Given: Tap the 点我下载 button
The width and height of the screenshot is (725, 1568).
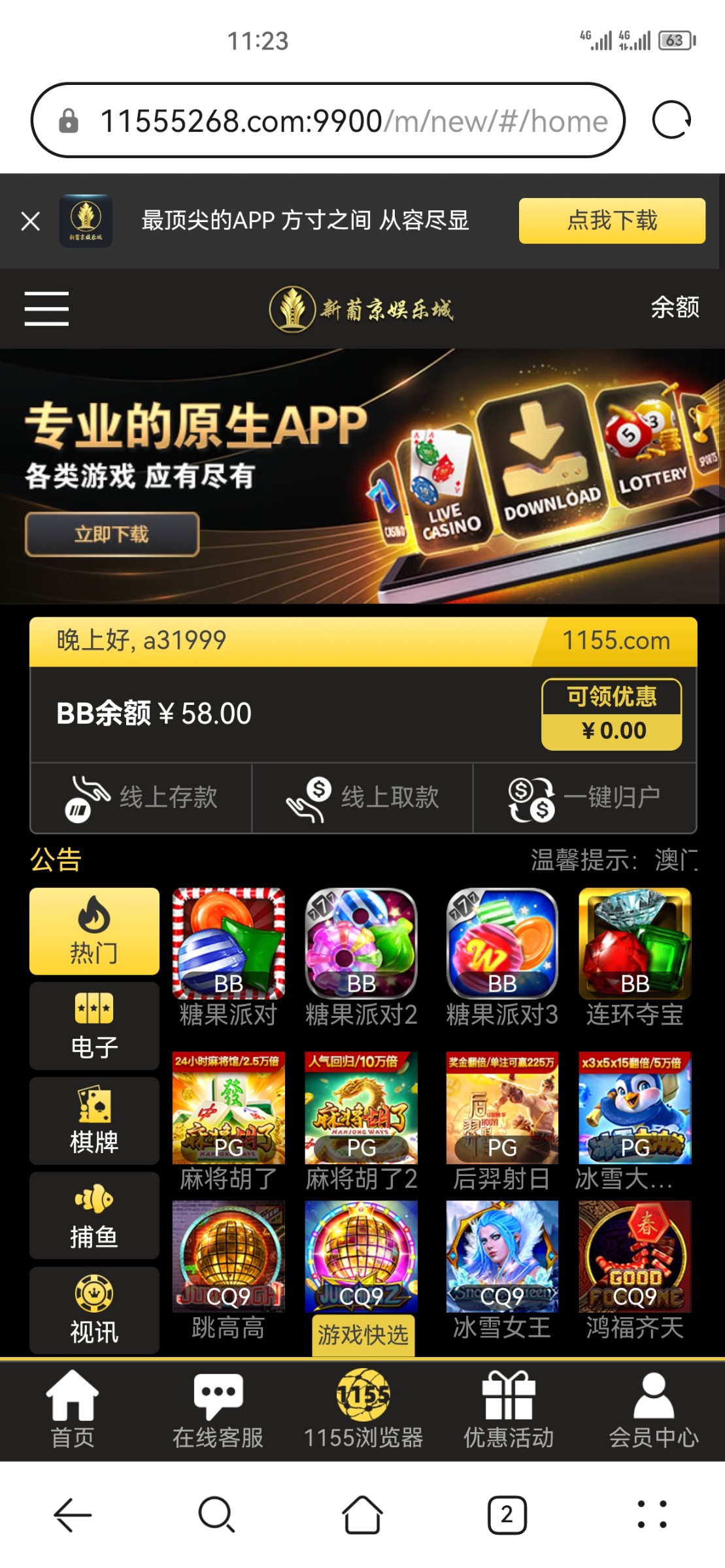Looking at the screenshot, I should coord(611,221).
